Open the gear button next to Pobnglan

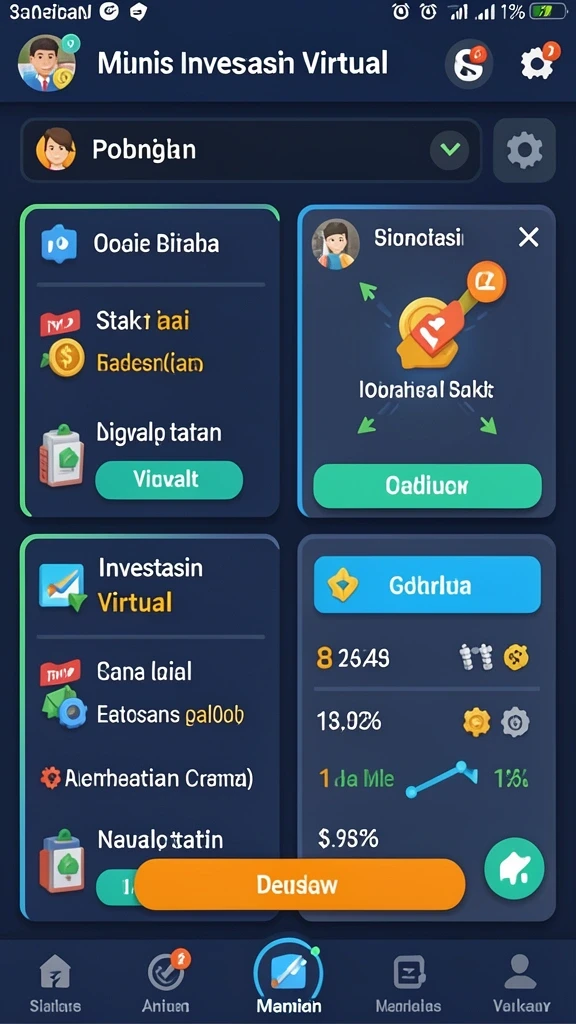(524, 150)
